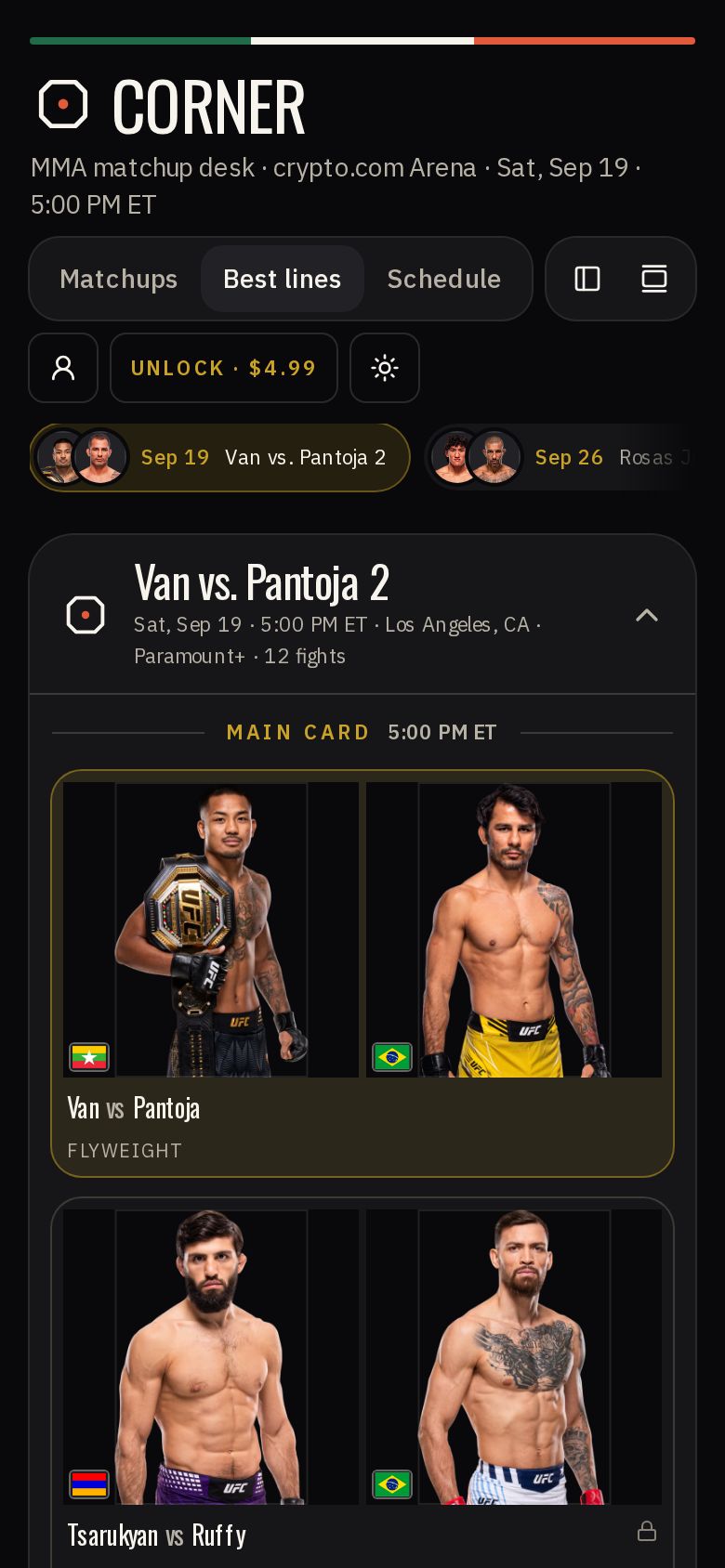725x1568 pixels.
Task: Switch to the Matchups tab
Action: point(118,279)
